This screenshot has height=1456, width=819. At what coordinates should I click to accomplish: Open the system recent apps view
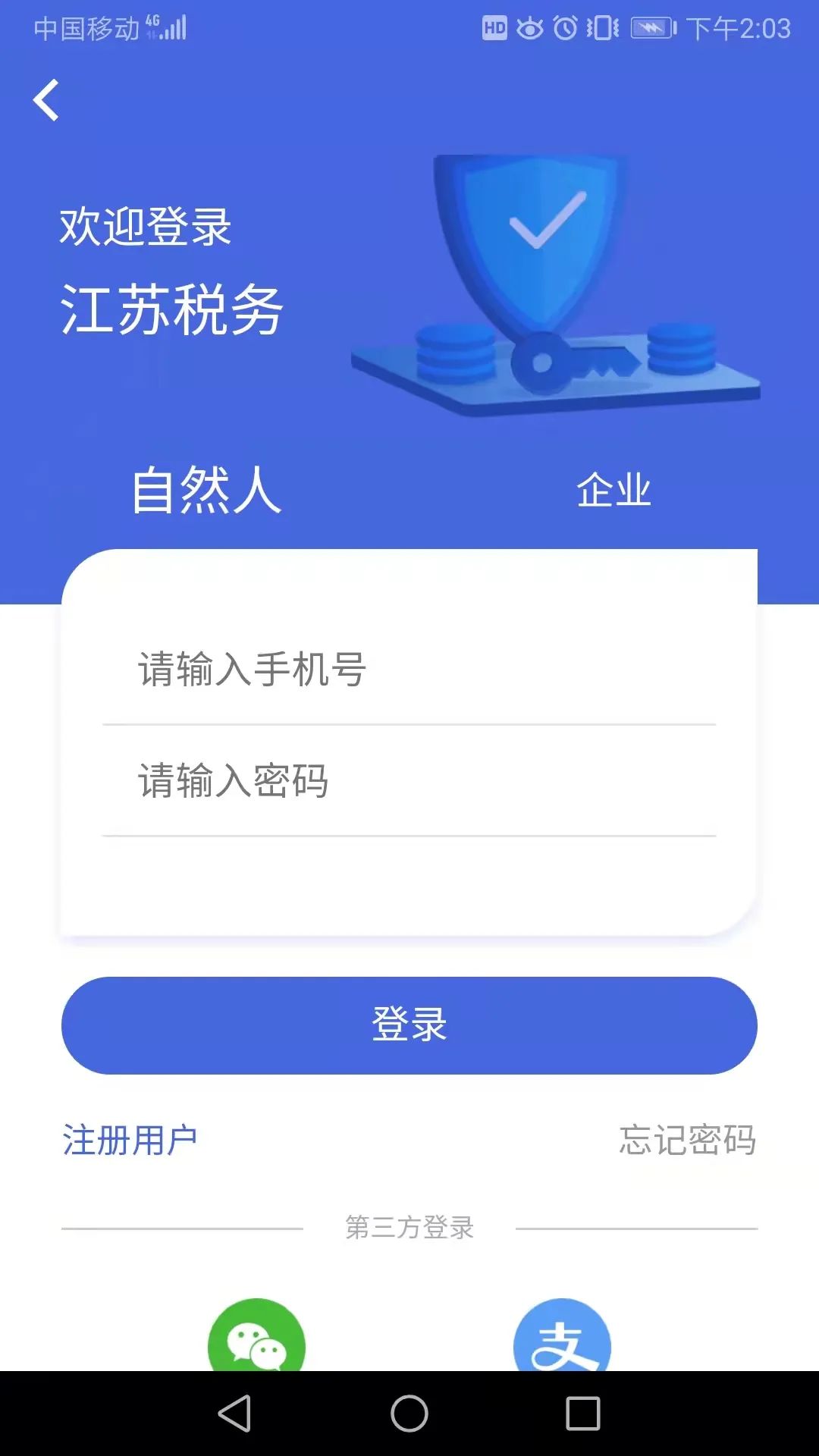click(582, 1414)
